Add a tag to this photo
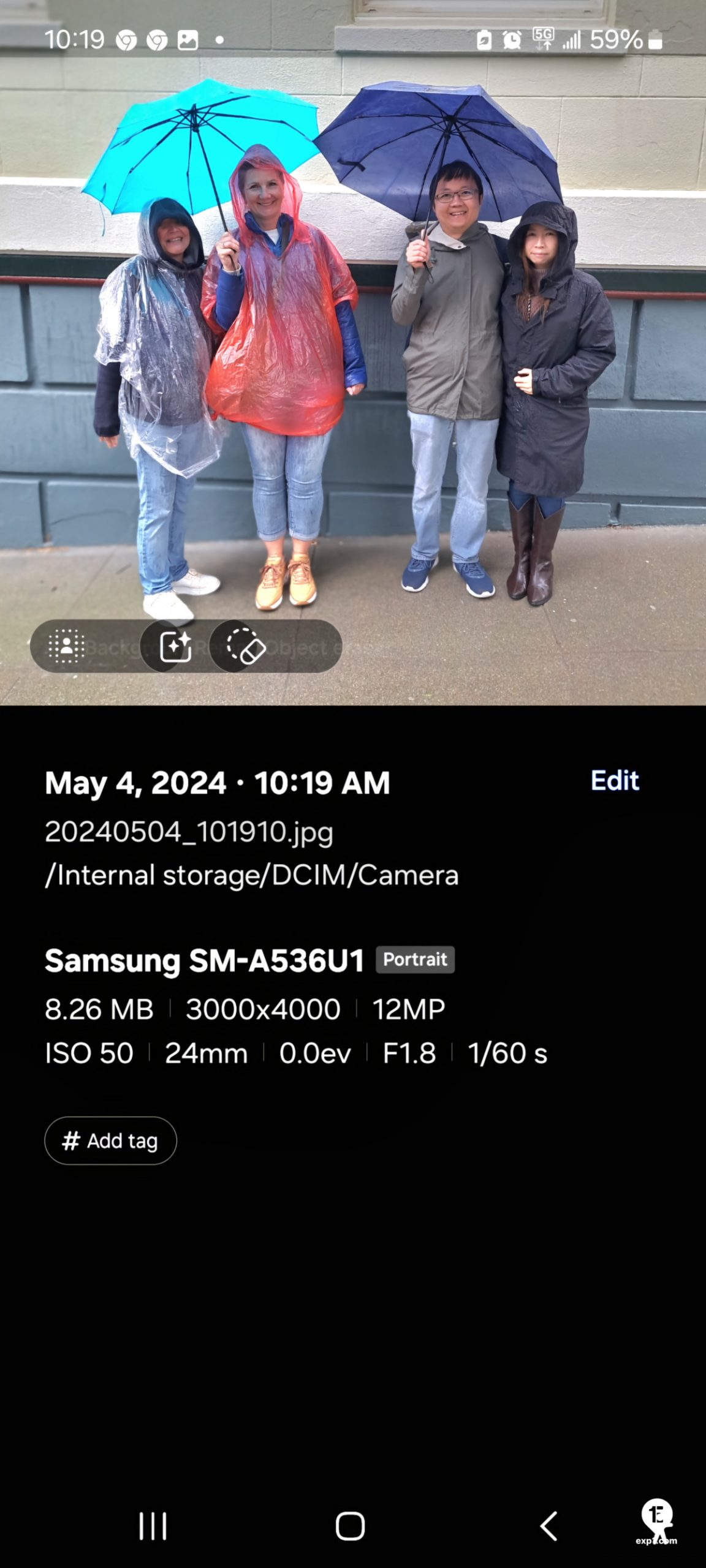706x1568 pixels. click(x=110, y=1140)
